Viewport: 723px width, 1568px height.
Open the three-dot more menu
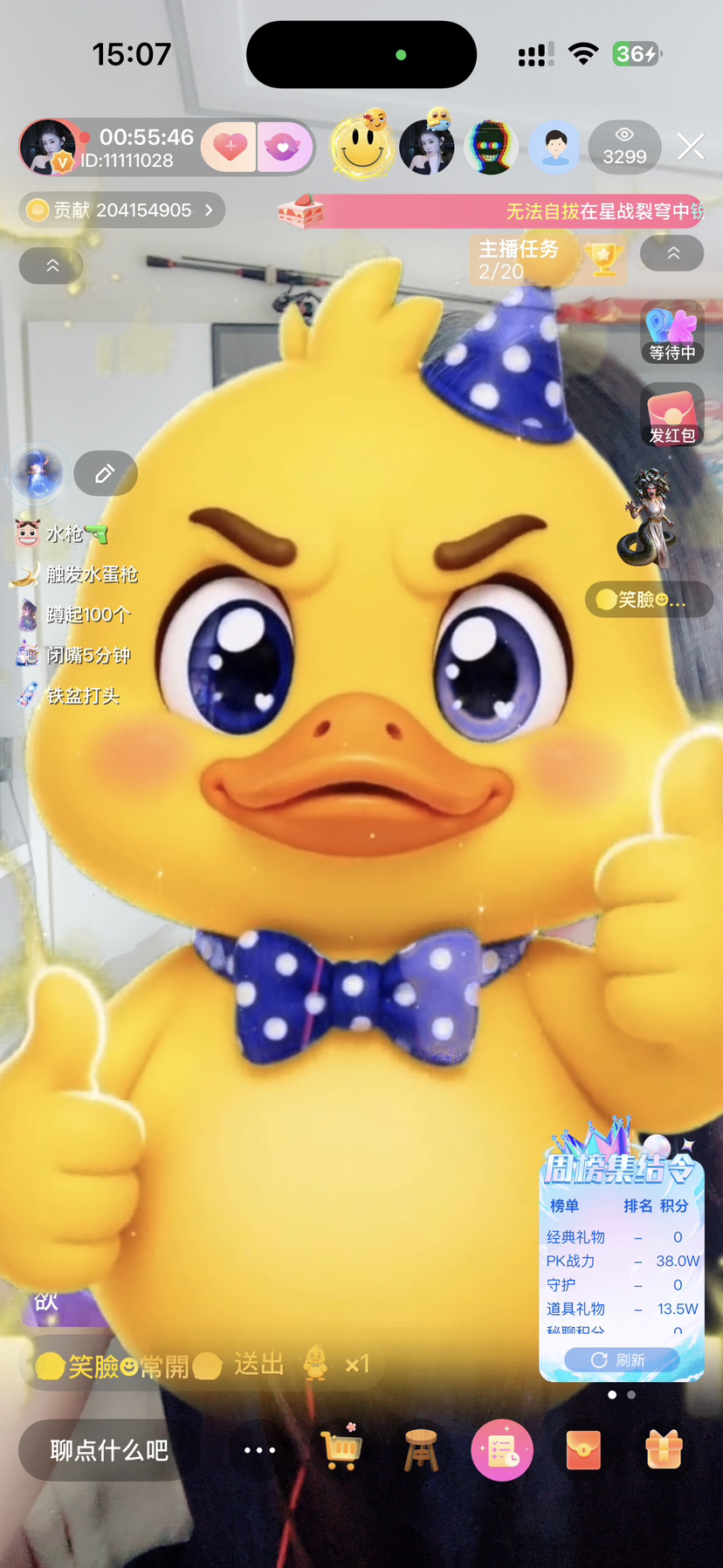(x=259, y=1450)
